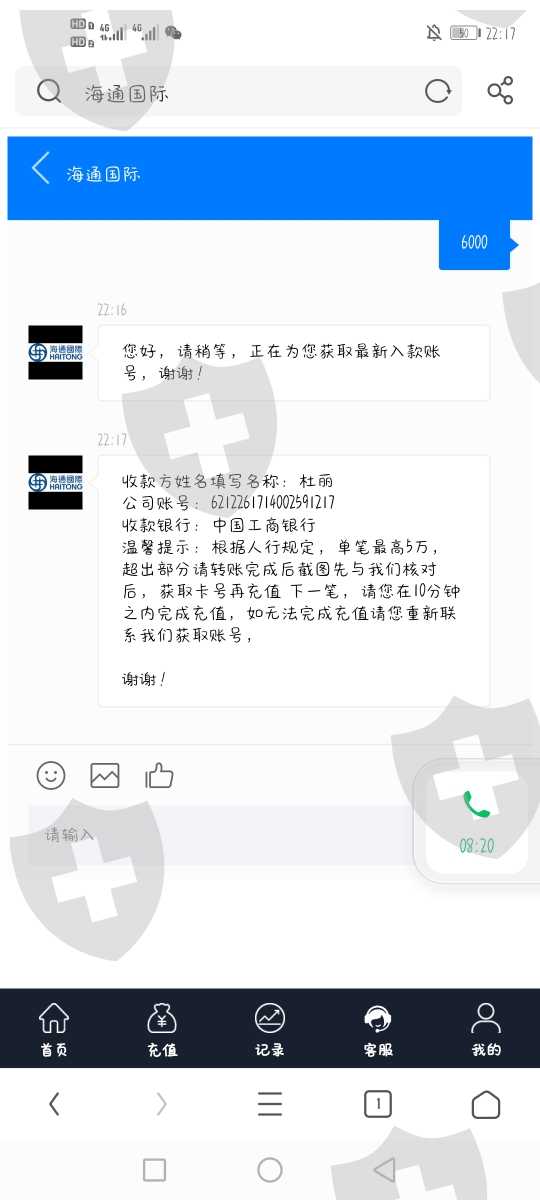Switch to the 记录 records tab
540x1200 pixels.
pos(270,1029)
